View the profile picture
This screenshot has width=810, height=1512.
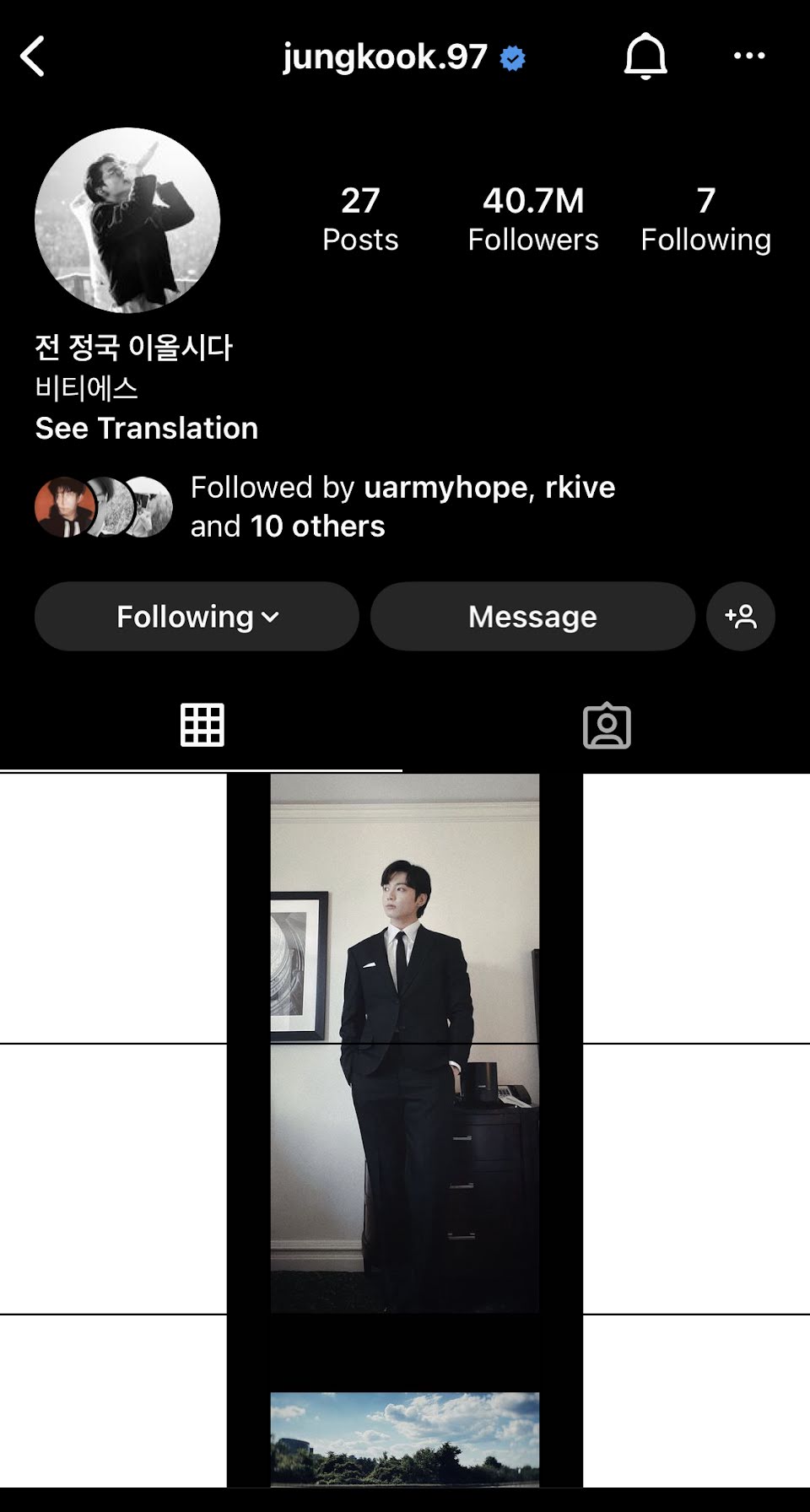pyautogui.click(x=127, y=220)
